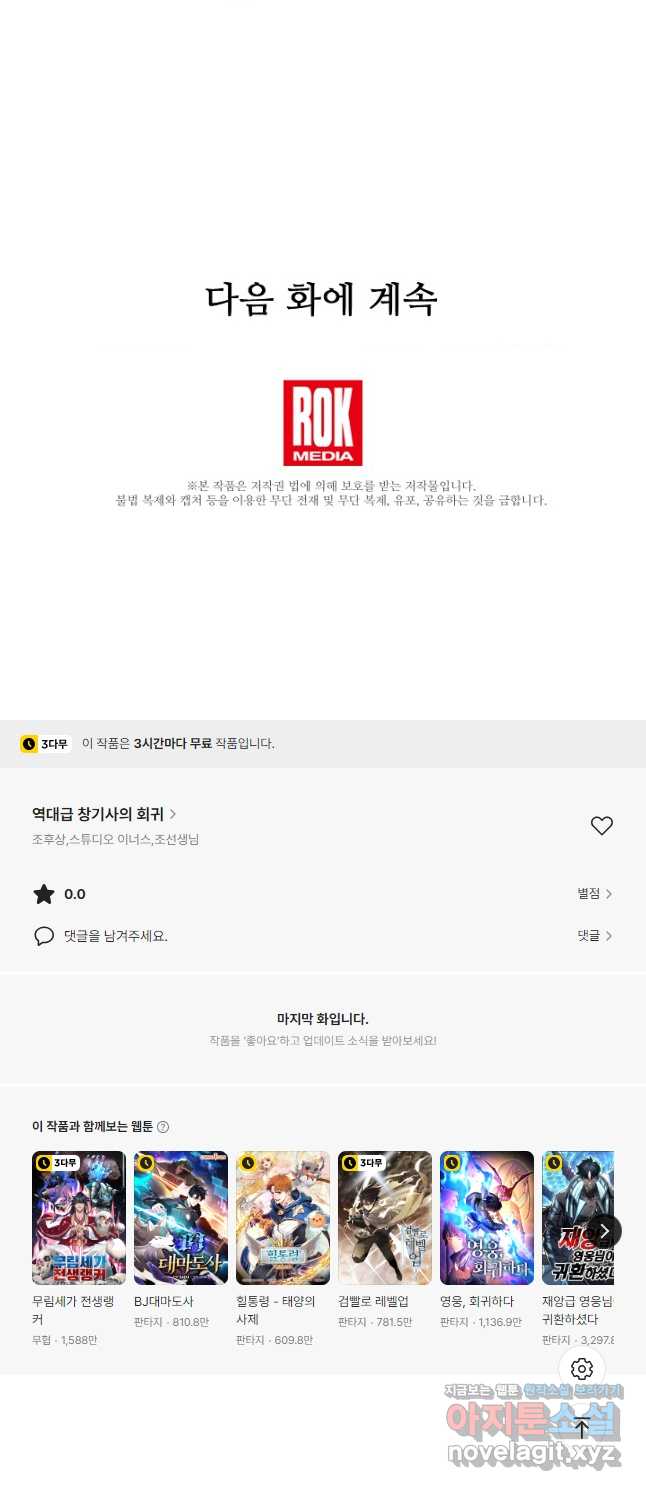Like this webtoon with the heart icon

click(x=601, y=826)
